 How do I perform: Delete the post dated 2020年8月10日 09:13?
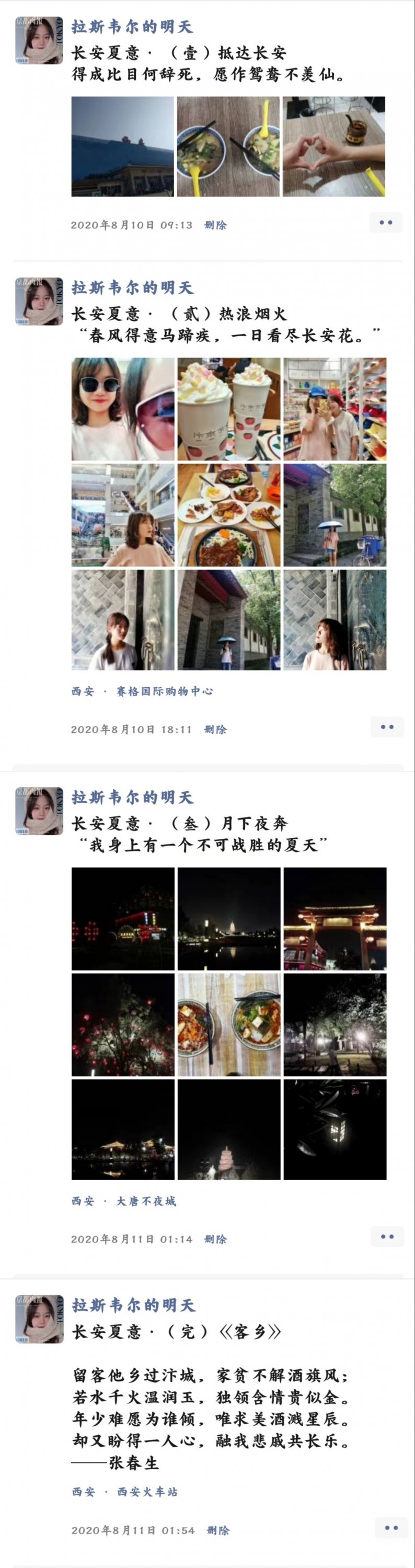(215, 225)
